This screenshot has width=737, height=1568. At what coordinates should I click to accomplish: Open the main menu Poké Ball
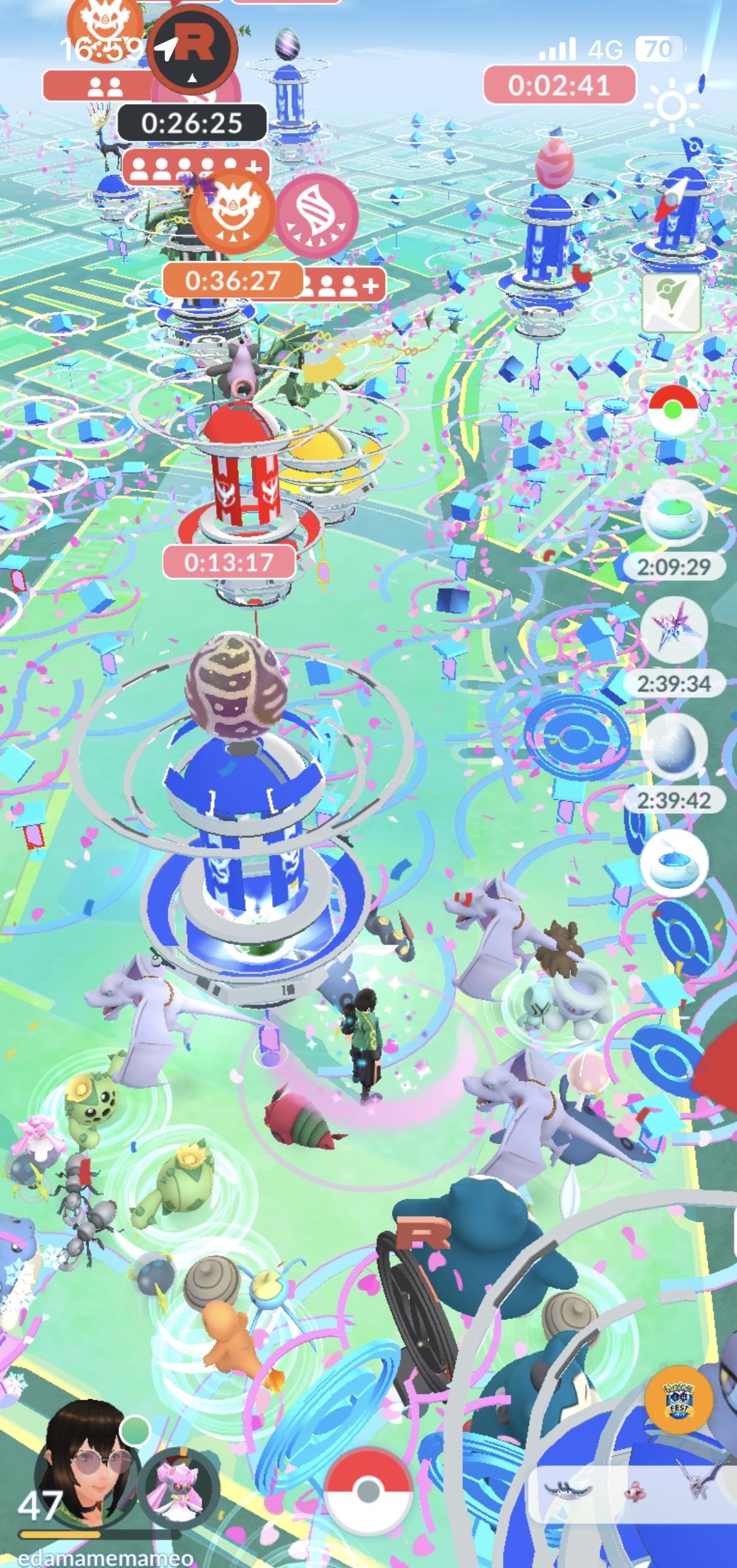click(x=368, y=1491)
